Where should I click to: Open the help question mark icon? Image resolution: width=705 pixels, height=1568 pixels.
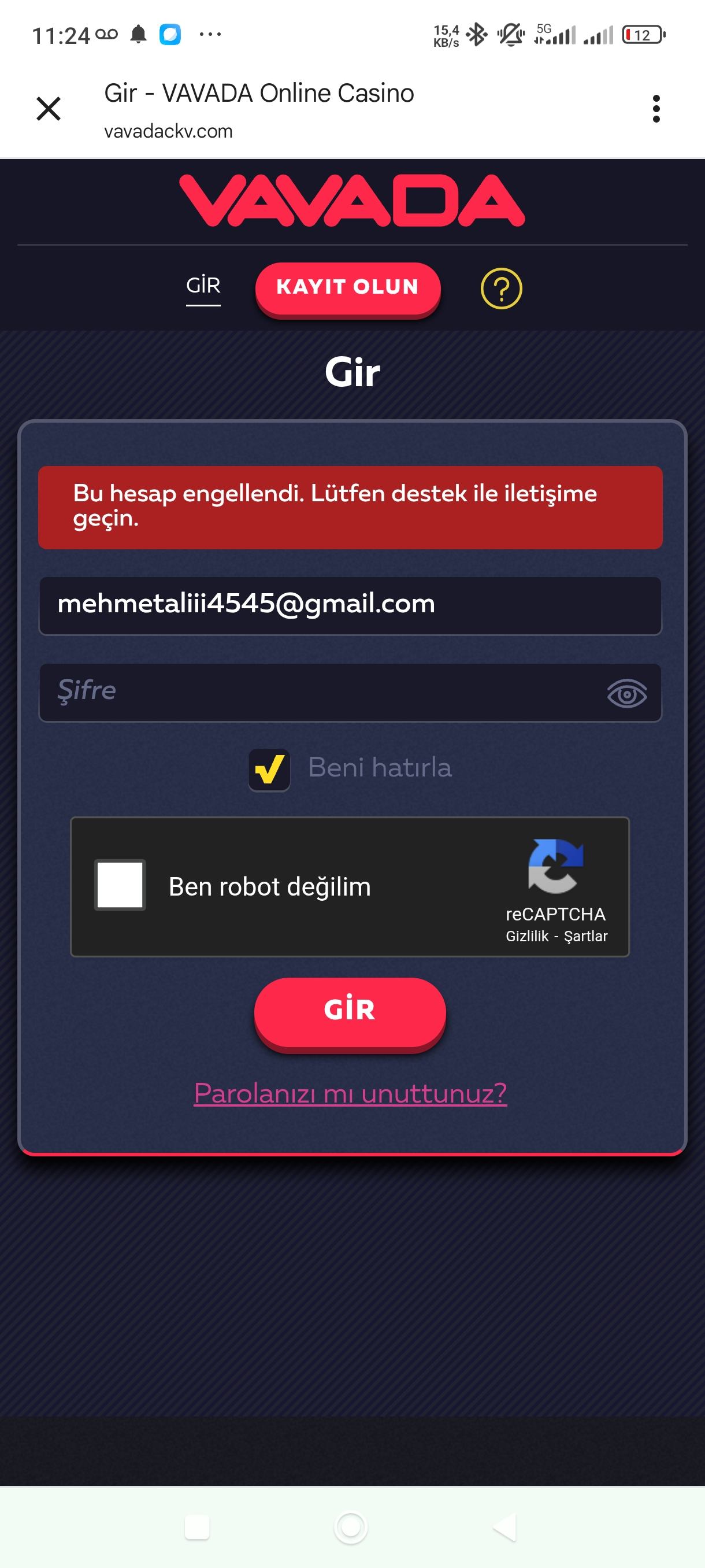point(501,289)
